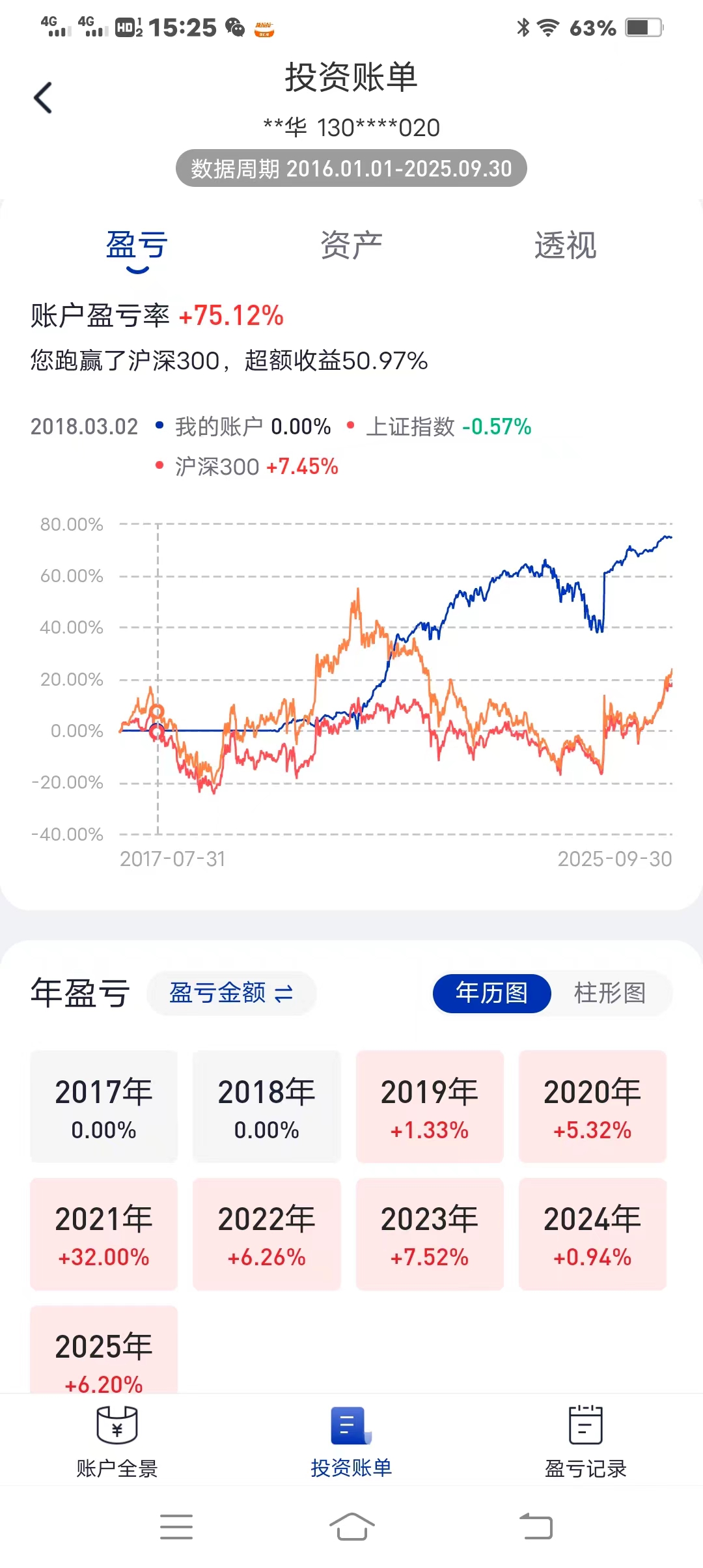Tap the system home button
703x1568 pixels.
(x=351, y=1526)
